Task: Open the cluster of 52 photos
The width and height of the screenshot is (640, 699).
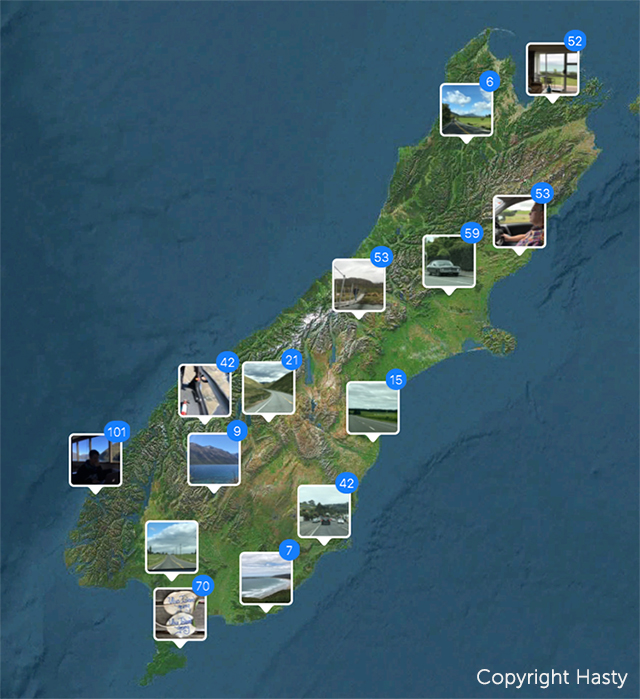Action: [x=552, y=69]
